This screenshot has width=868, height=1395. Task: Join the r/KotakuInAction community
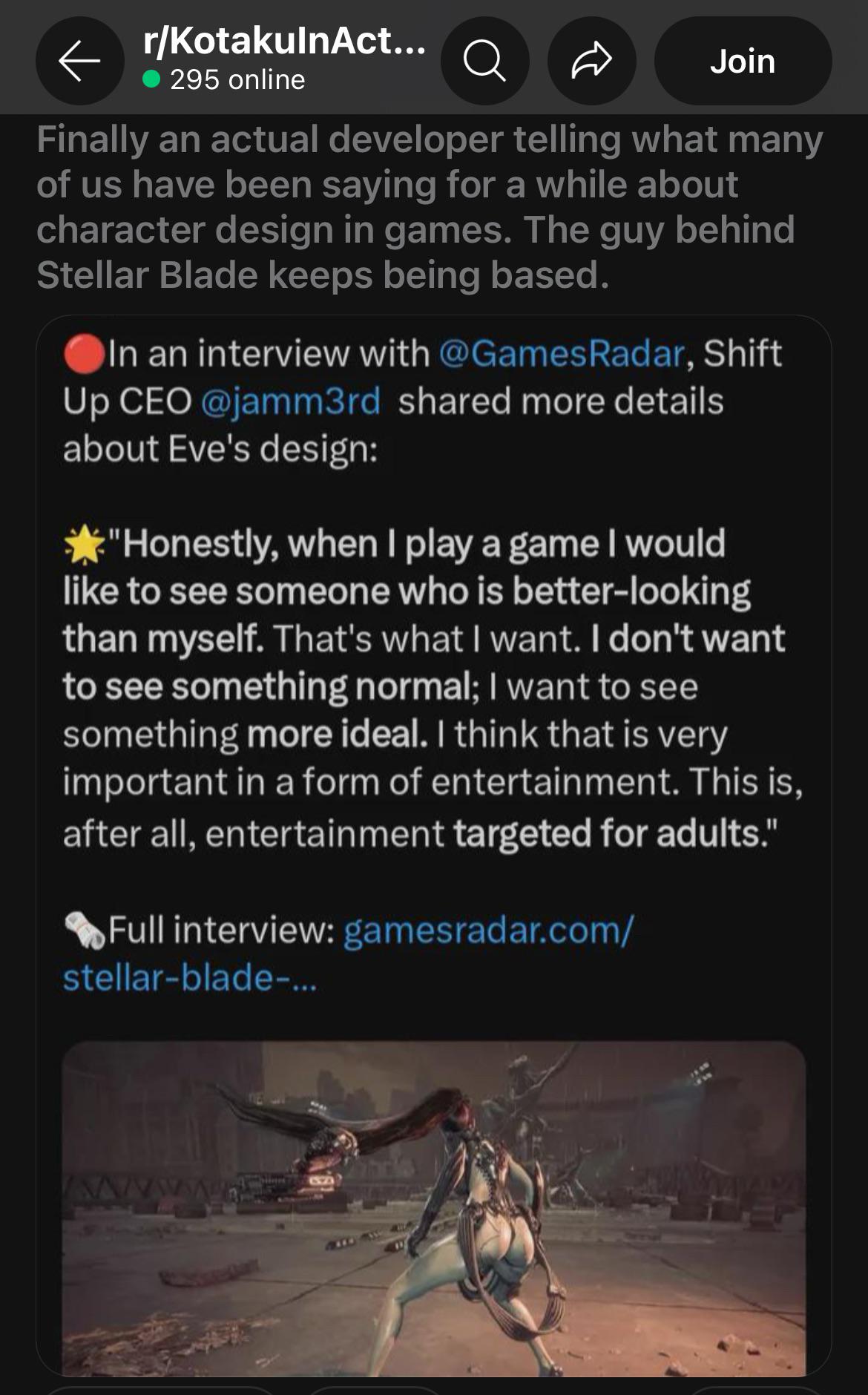[742, 61]
